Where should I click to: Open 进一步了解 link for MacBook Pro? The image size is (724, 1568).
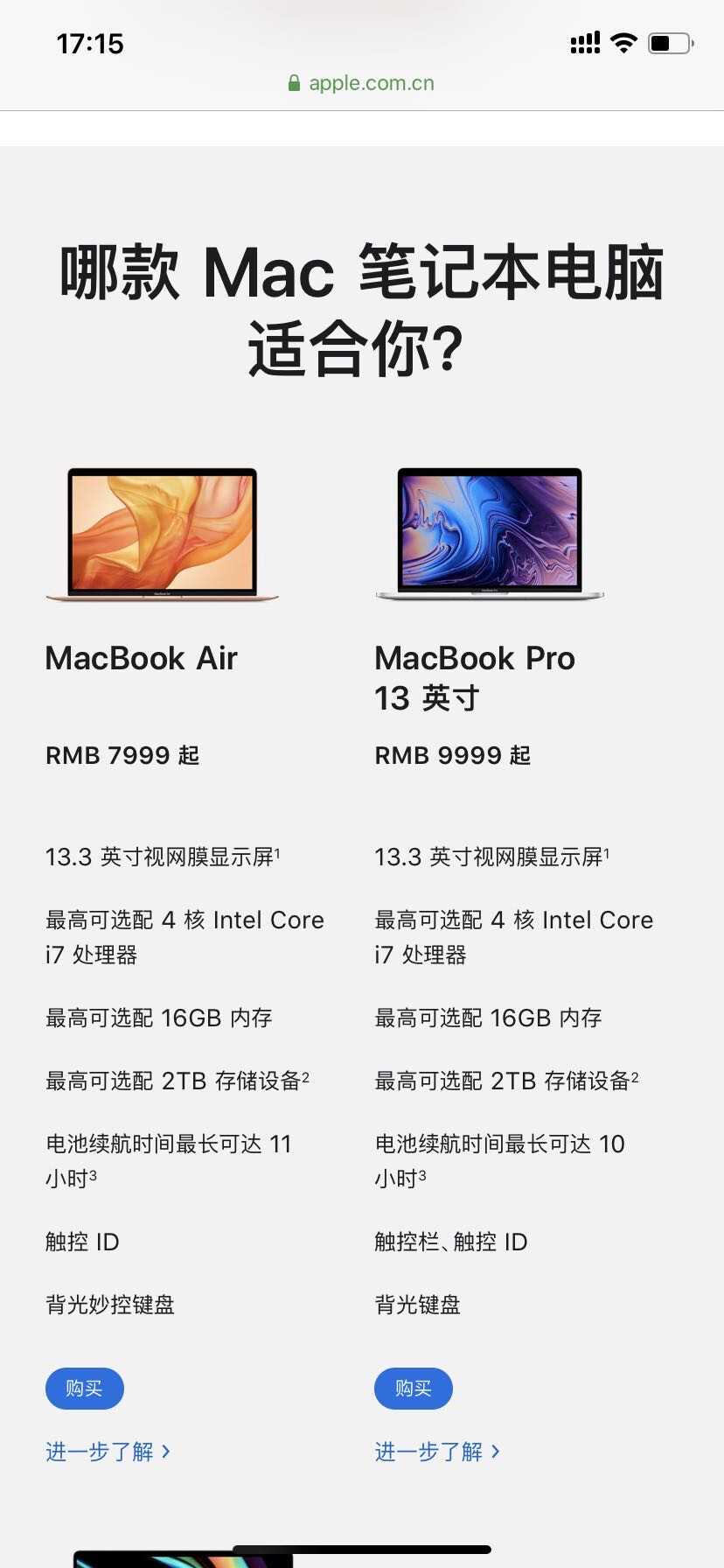[437, 1452]
